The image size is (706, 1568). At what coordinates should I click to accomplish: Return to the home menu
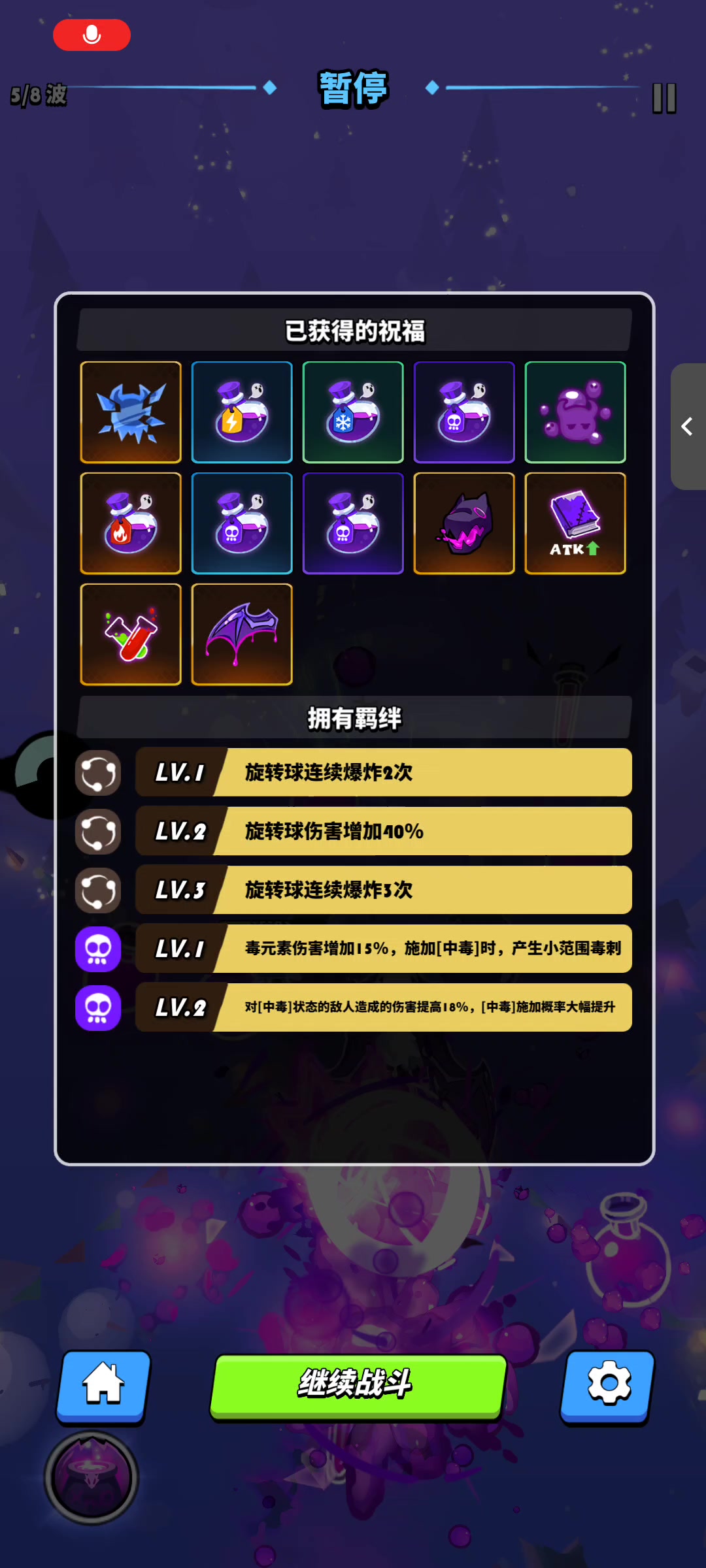pyautogui.click(x=103, y=1386)
